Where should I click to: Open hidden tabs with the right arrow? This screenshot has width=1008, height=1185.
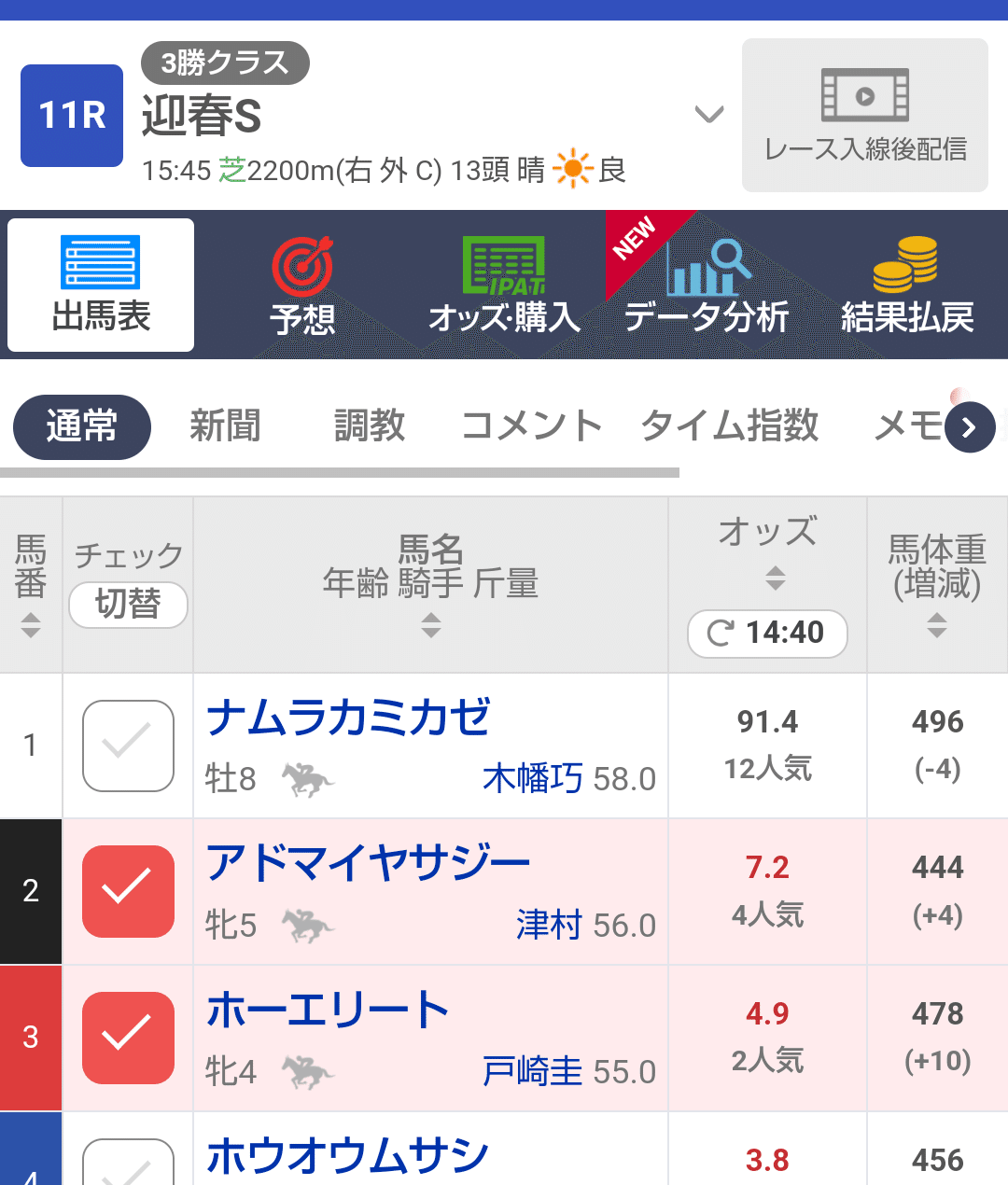coord(971,427)
